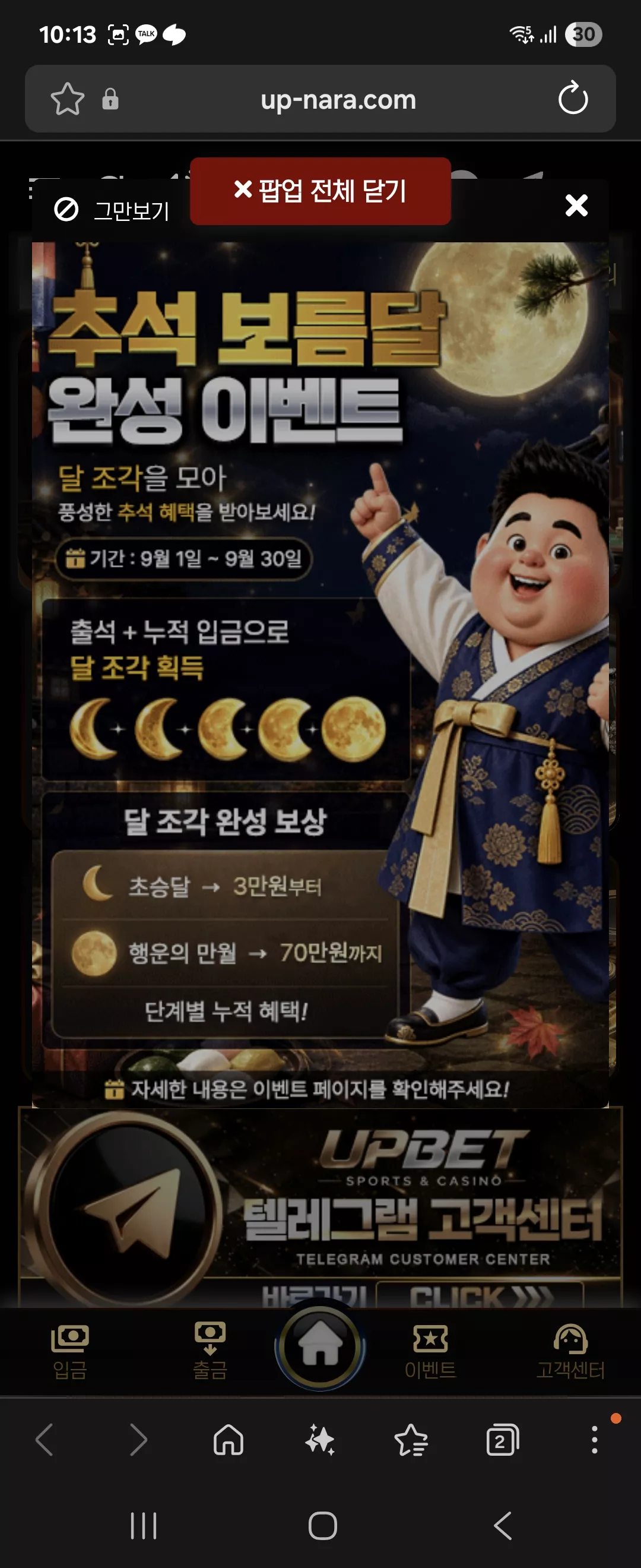Reload the page in the address bar

[573, 99]
